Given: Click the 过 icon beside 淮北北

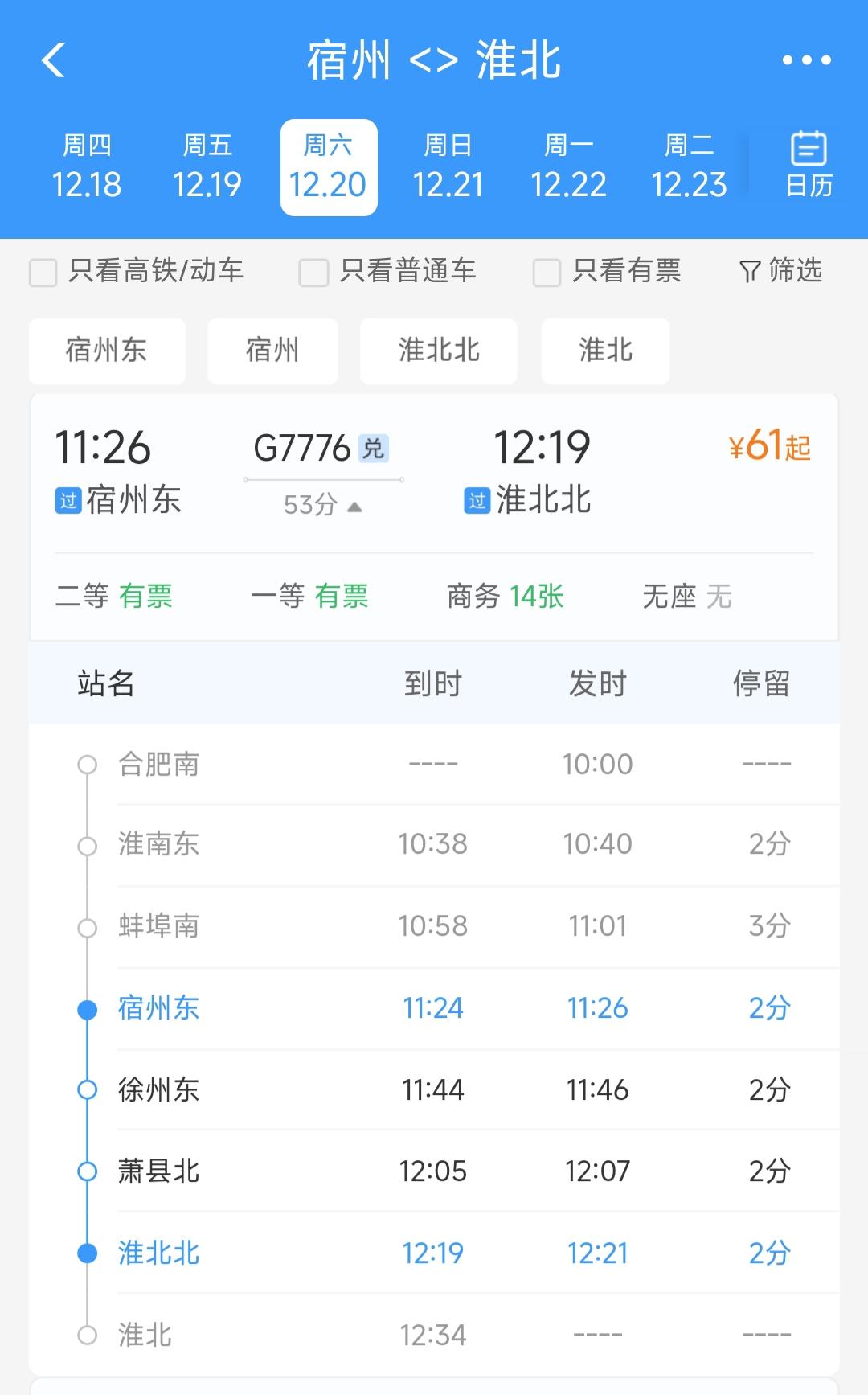Looking at the screenshot, I should click(x=477, y=500).
